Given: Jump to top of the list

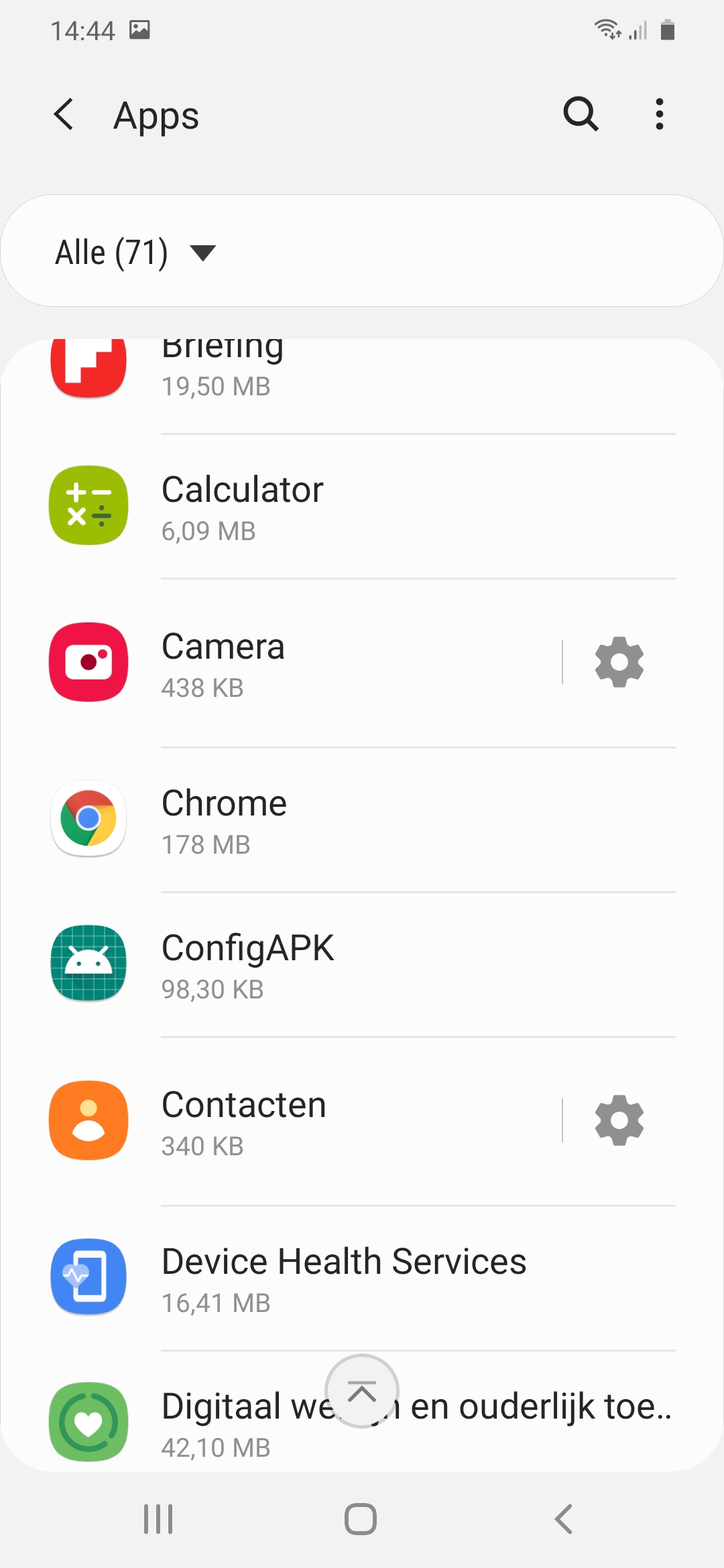Looking at the screenshot, I should [x=362, y=1392].
